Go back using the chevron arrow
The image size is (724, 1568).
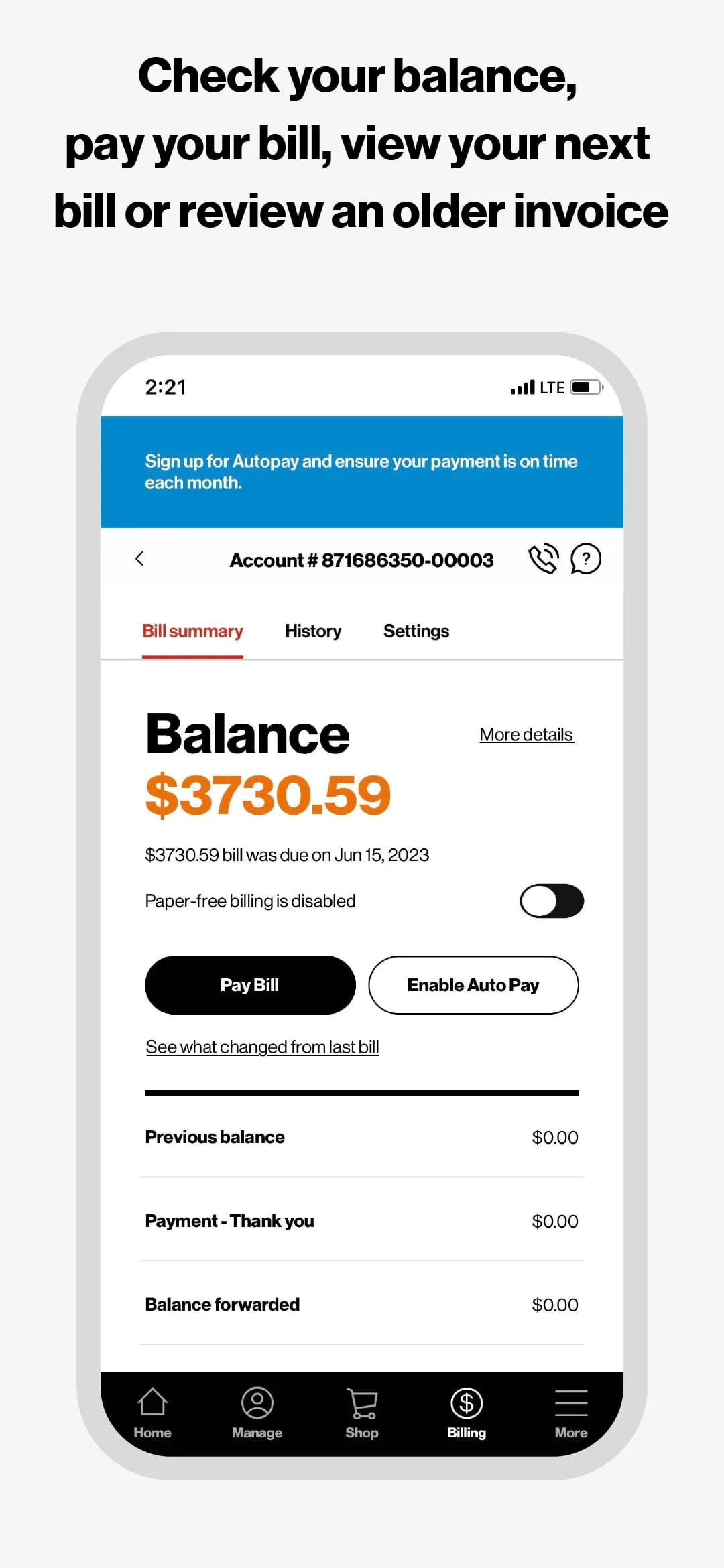(x=140, y=559)
